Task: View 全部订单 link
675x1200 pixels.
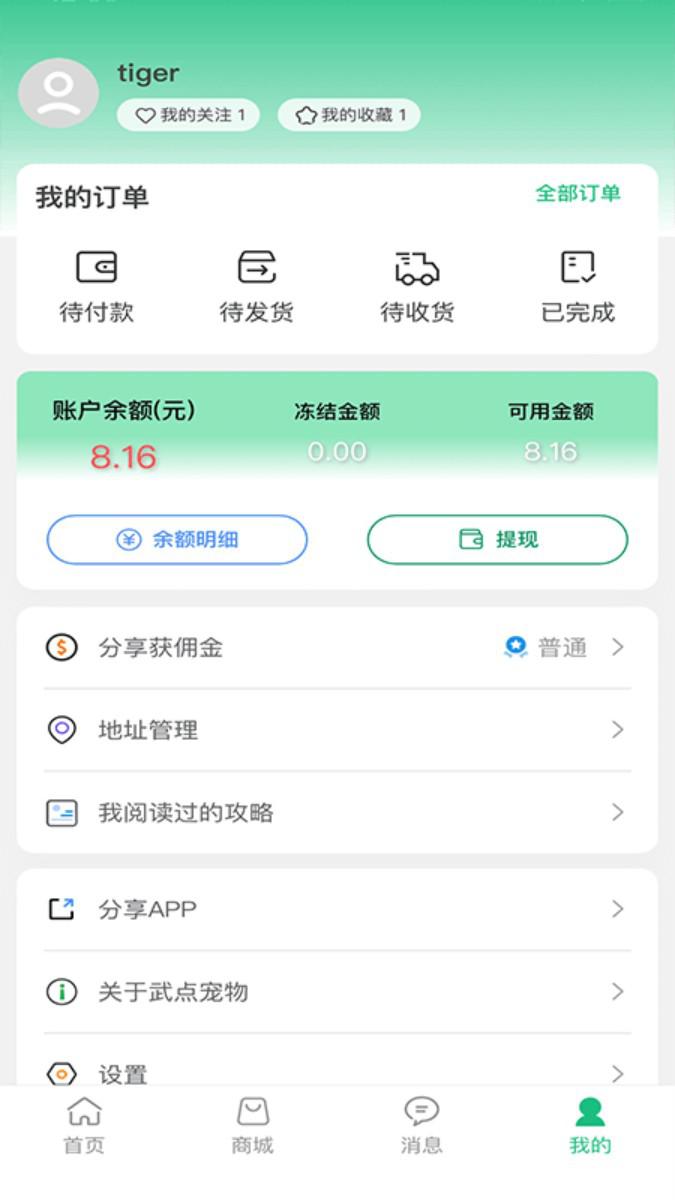Action: click(x=578, y=193)
